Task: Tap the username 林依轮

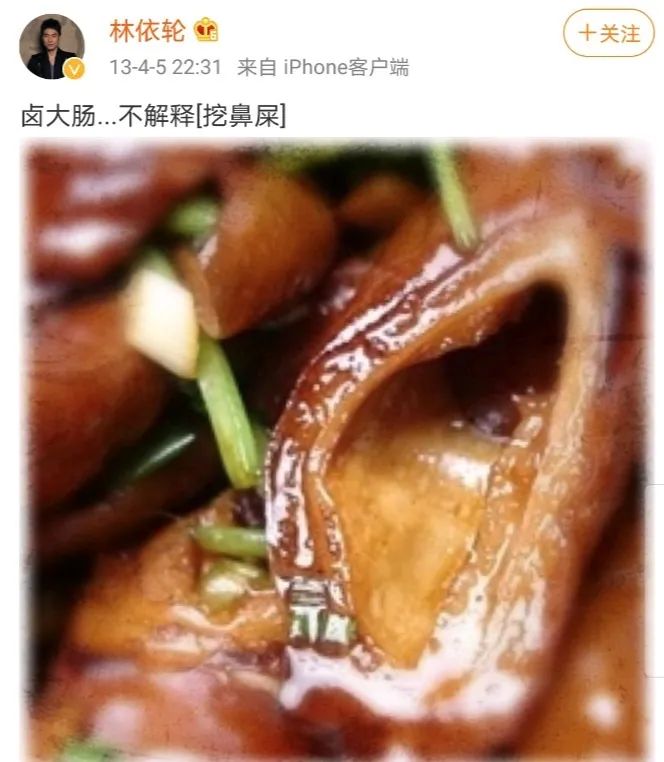Action: pyautogui.click(x=146, y=31)
